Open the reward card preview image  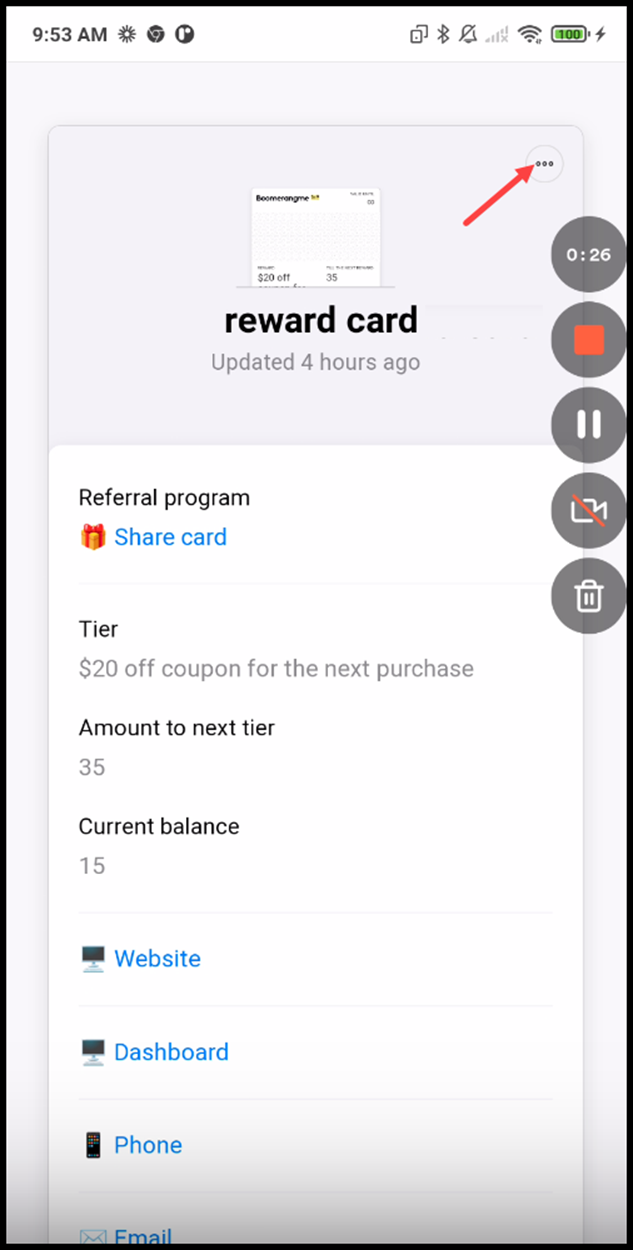pyautogui.click(x=315, y=238)
